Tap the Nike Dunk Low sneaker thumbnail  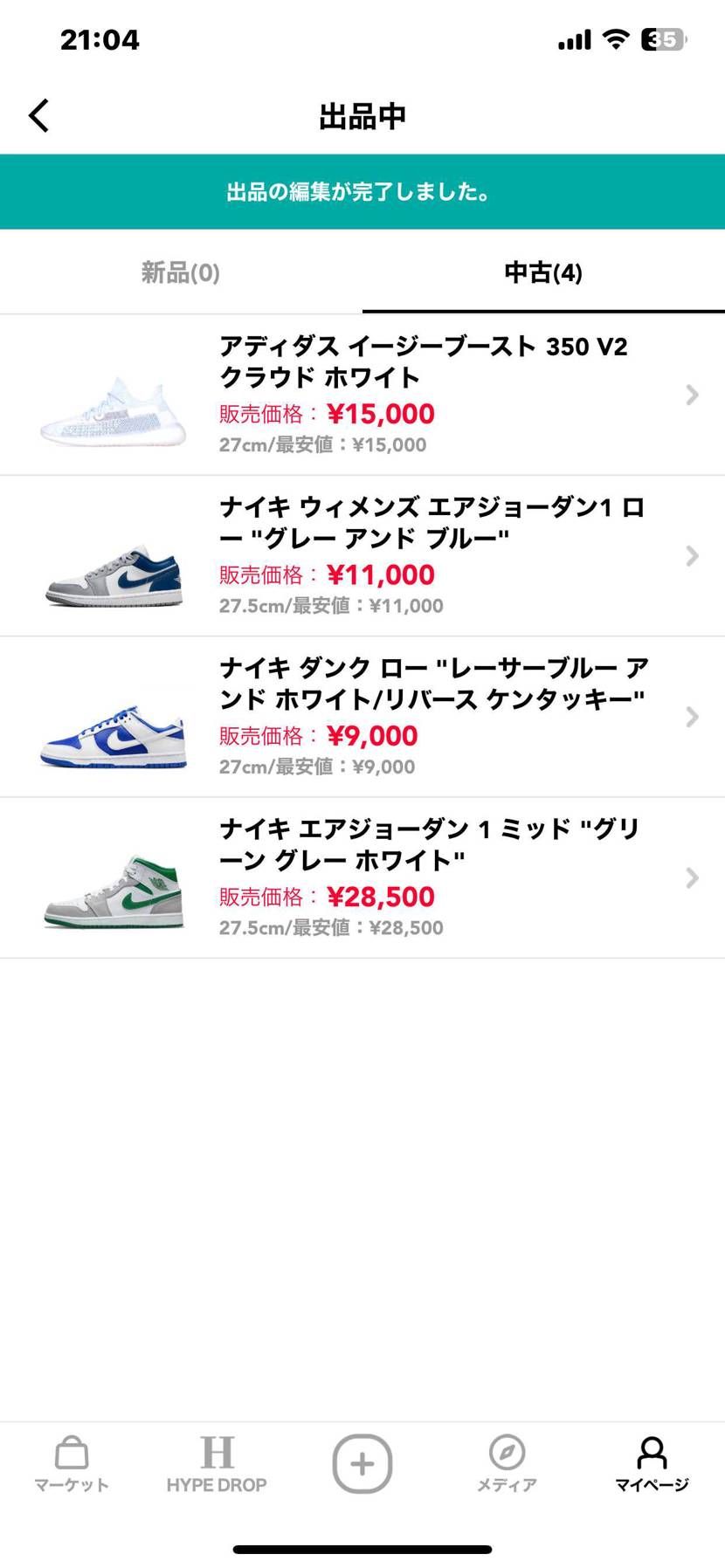pos(114,733)
